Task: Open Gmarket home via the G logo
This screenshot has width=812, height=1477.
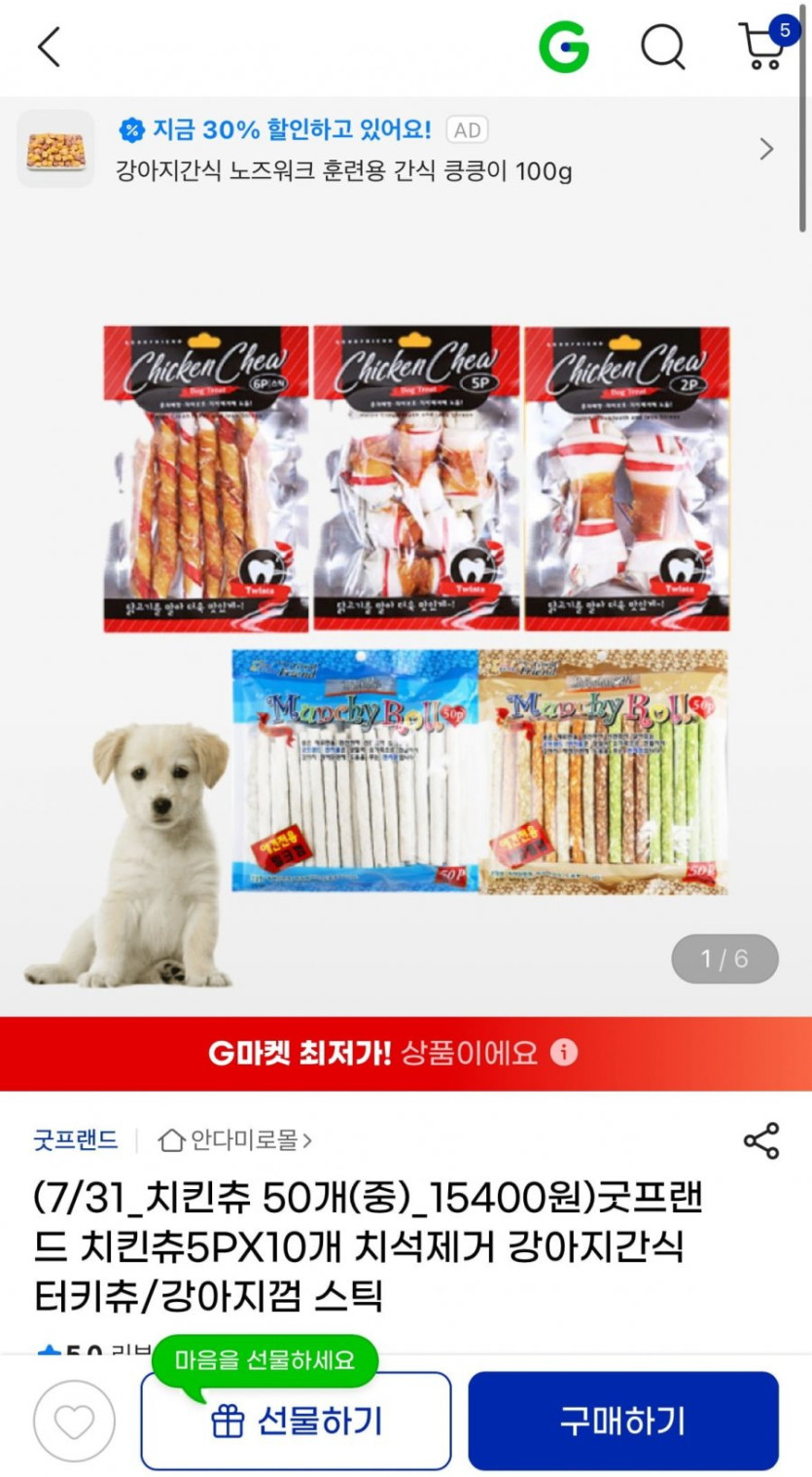Action: [x=564, y=46]
